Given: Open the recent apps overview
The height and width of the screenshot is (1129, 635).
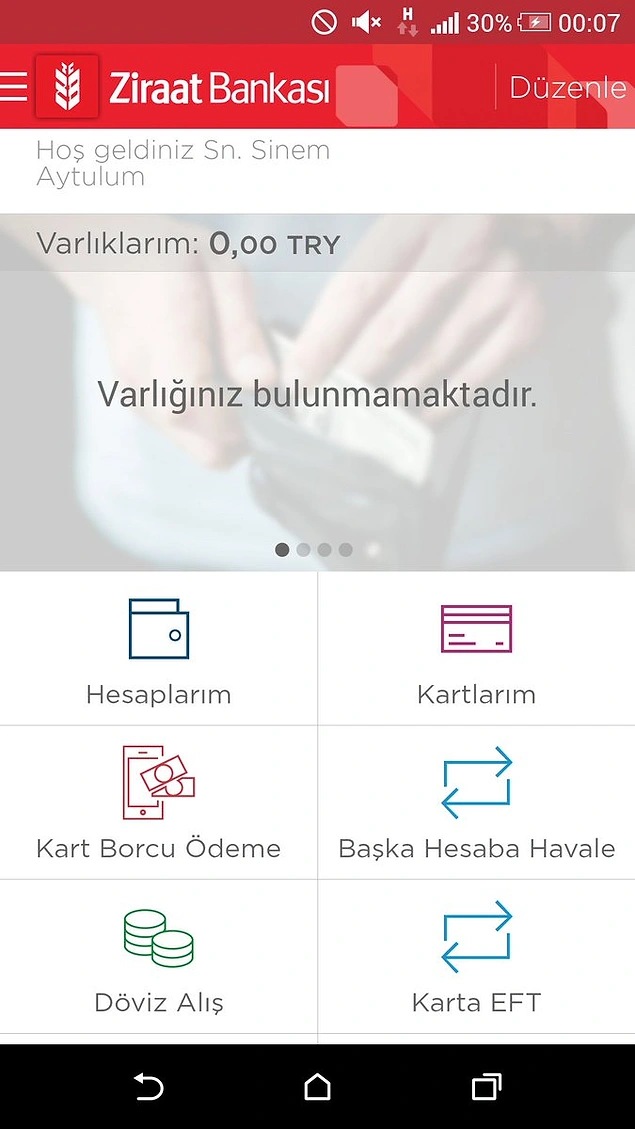Looking at the screenshot, I should click(x=486, y=1087).
